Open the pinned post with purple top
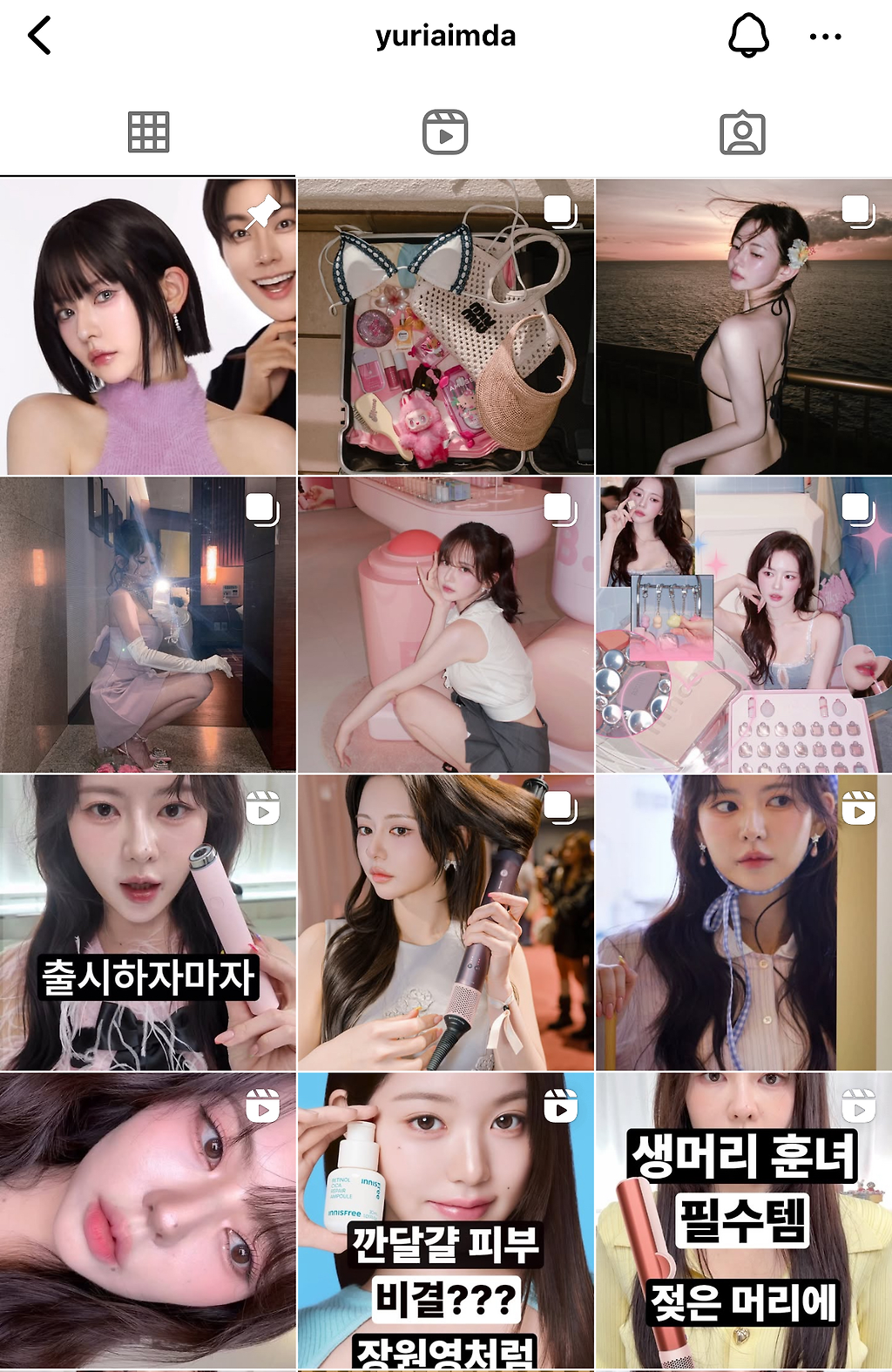The image size is (892, 1372). (x=148, y=327)
